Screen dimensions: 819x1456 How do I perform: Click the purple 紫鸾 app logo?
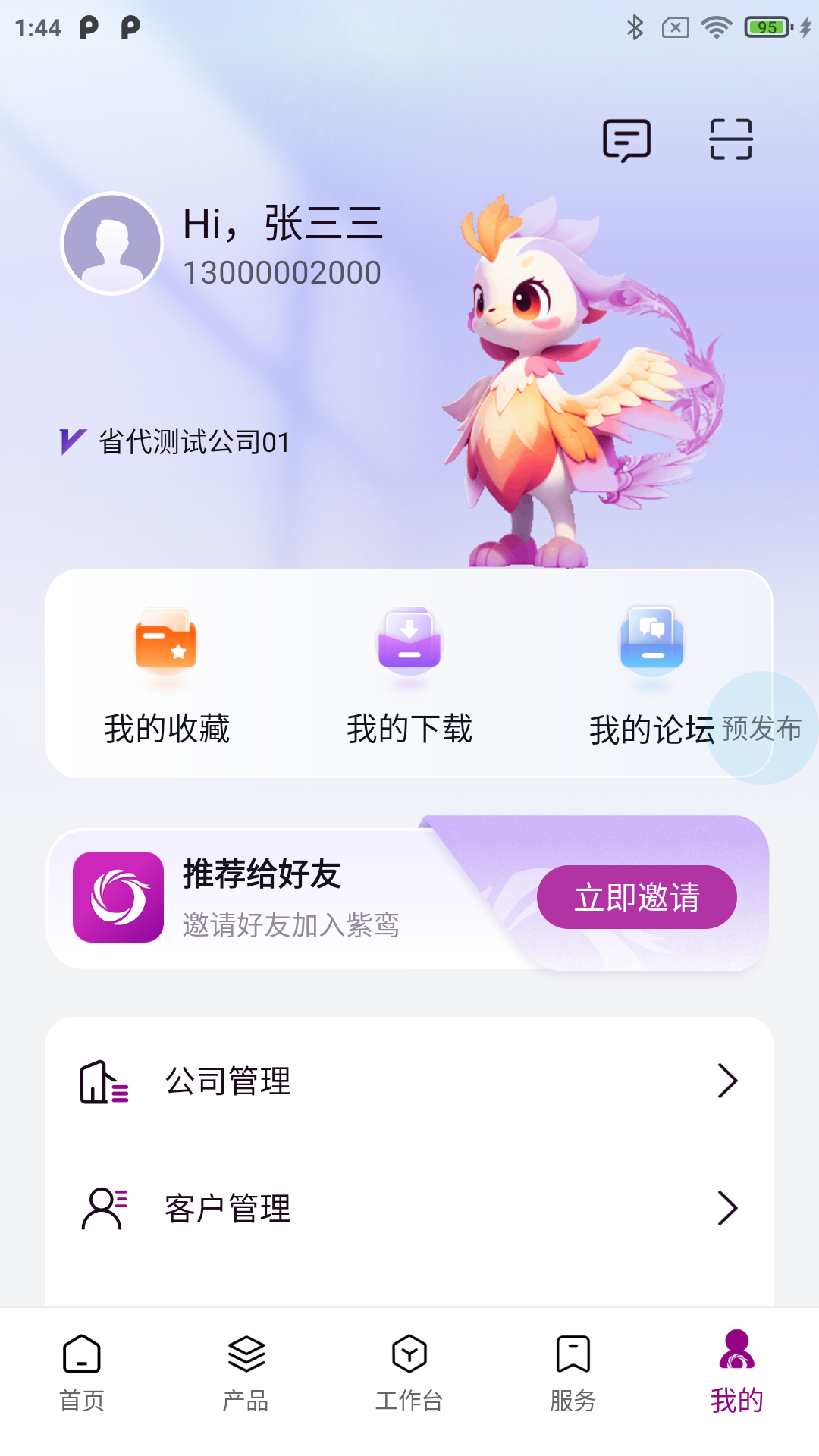click(118, 896)
